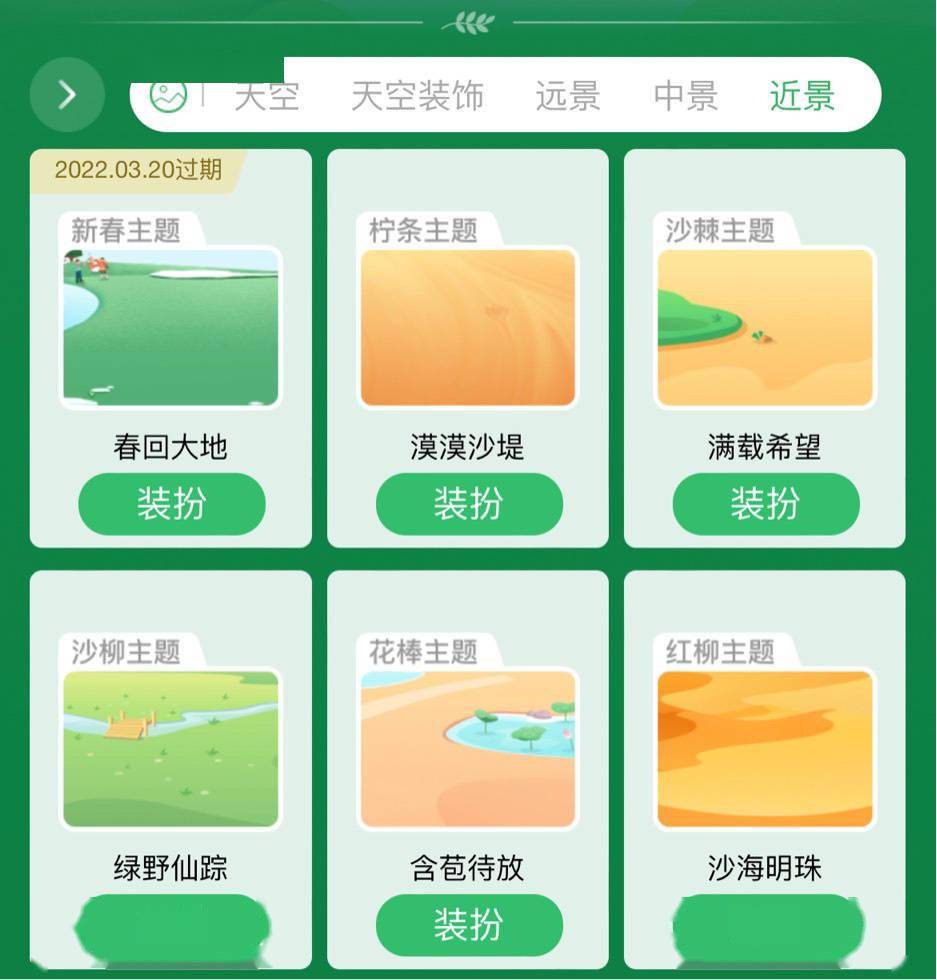Expand the side panel with the white arrow
The width and height of the screenshot is (937, 980).
tap(67, 94)
